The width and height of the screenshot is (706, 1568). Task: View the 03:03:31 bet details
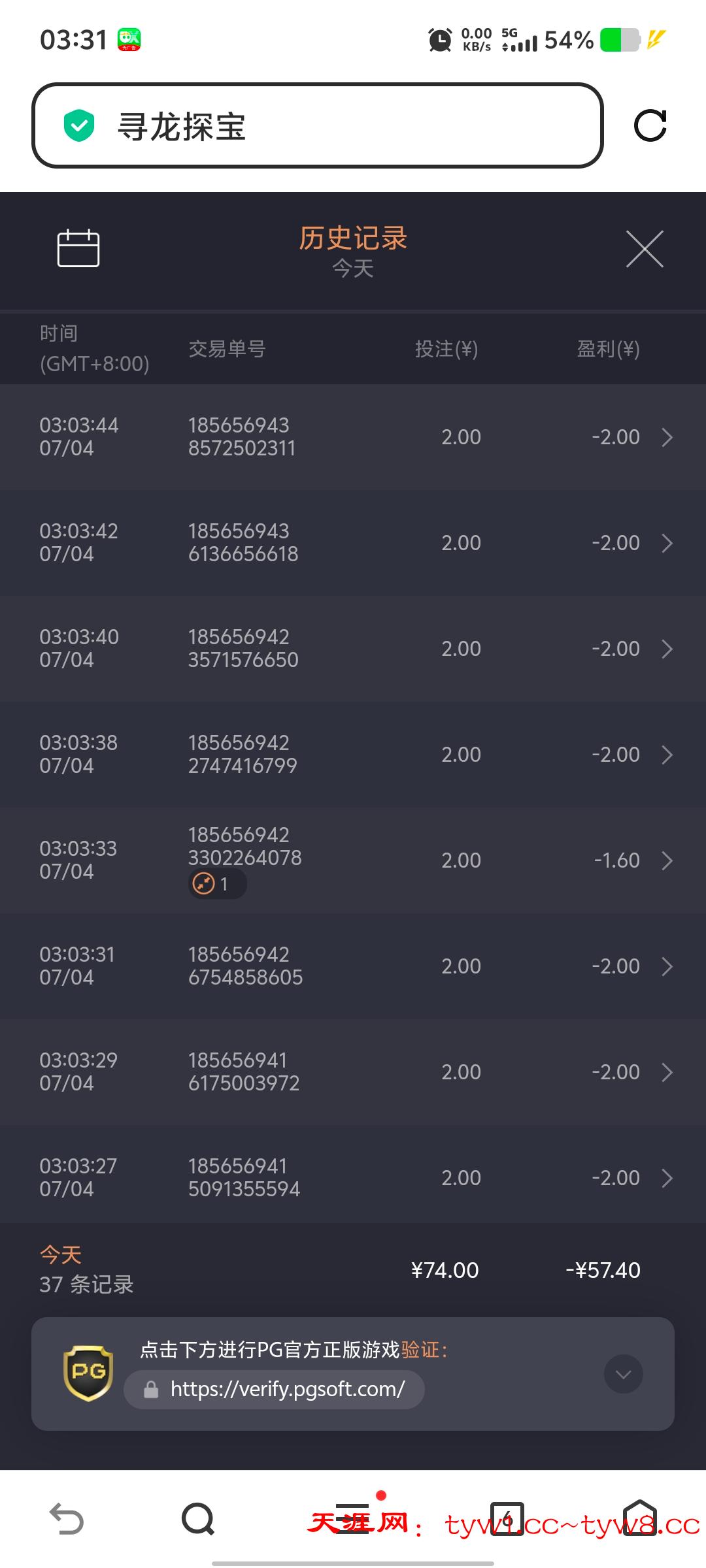pos(353,966)
